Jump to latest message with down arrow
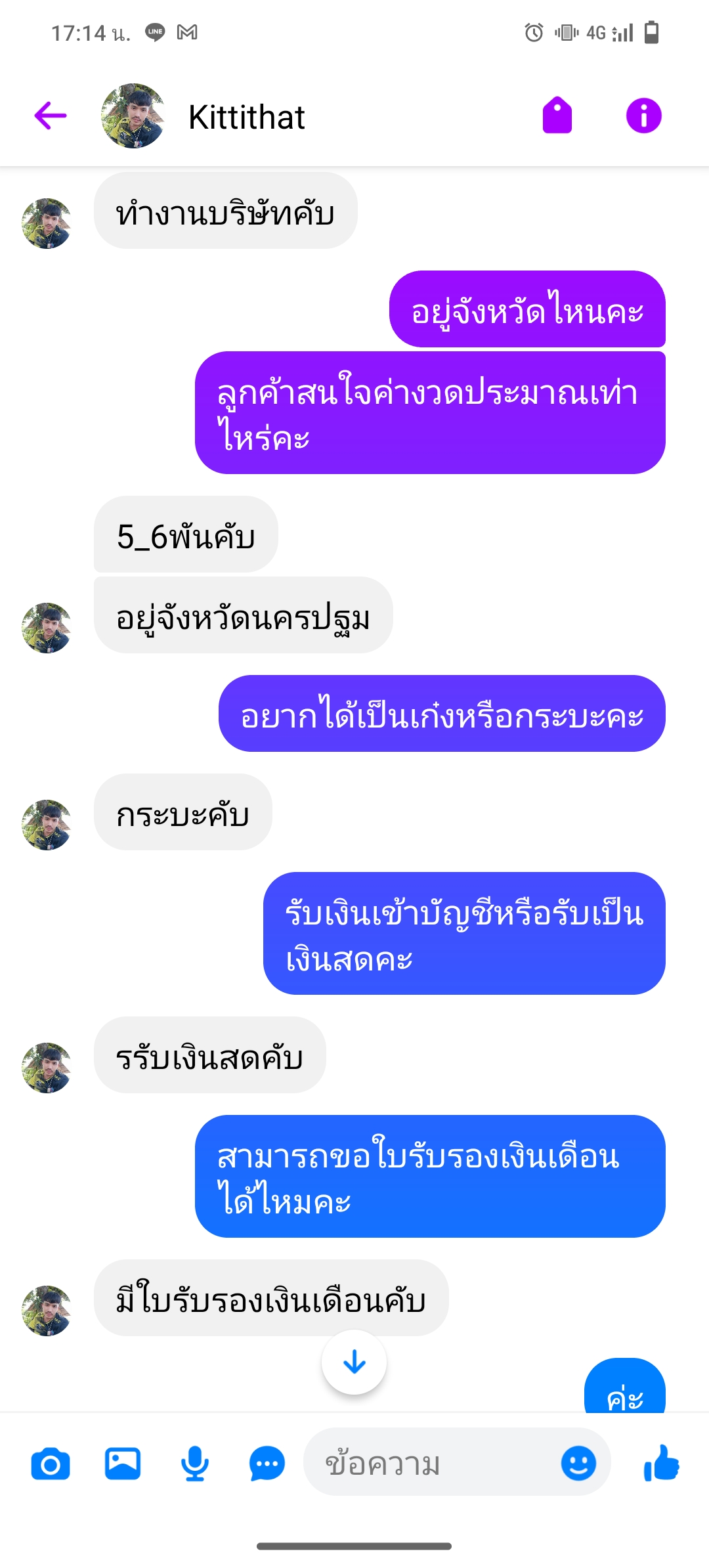 tap(354, 1362)
